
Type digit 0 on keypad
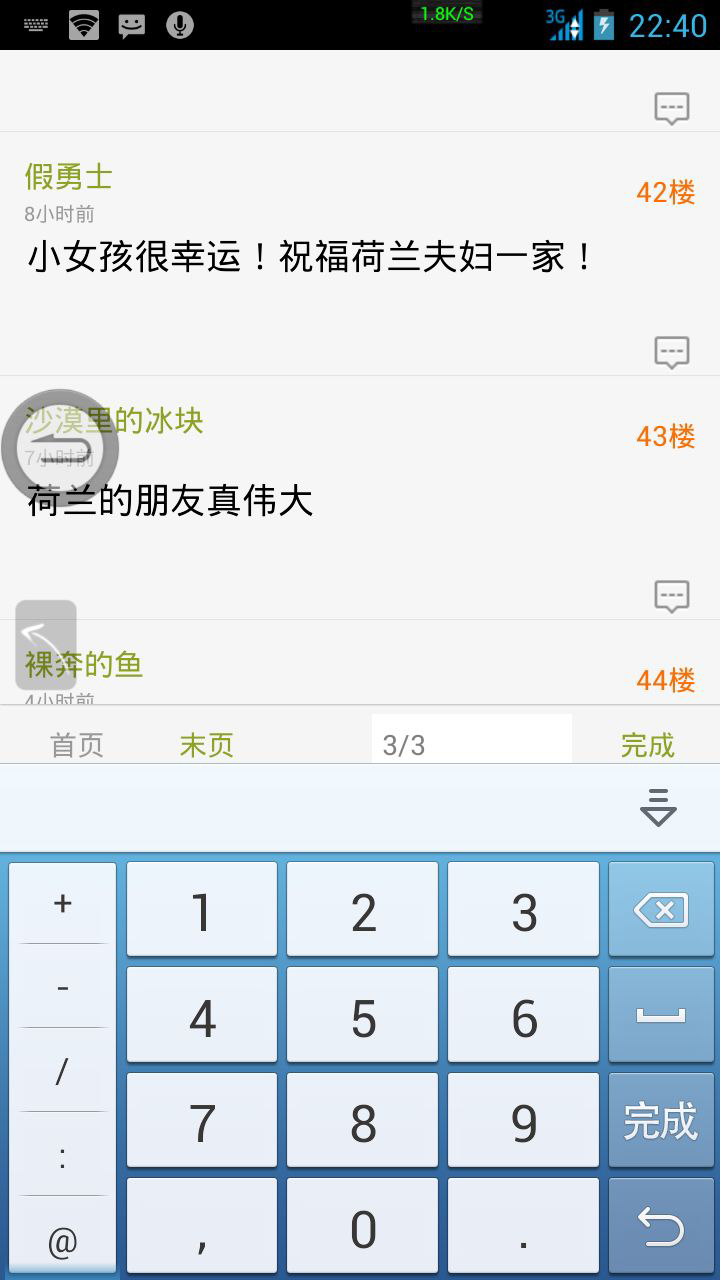363,1226
